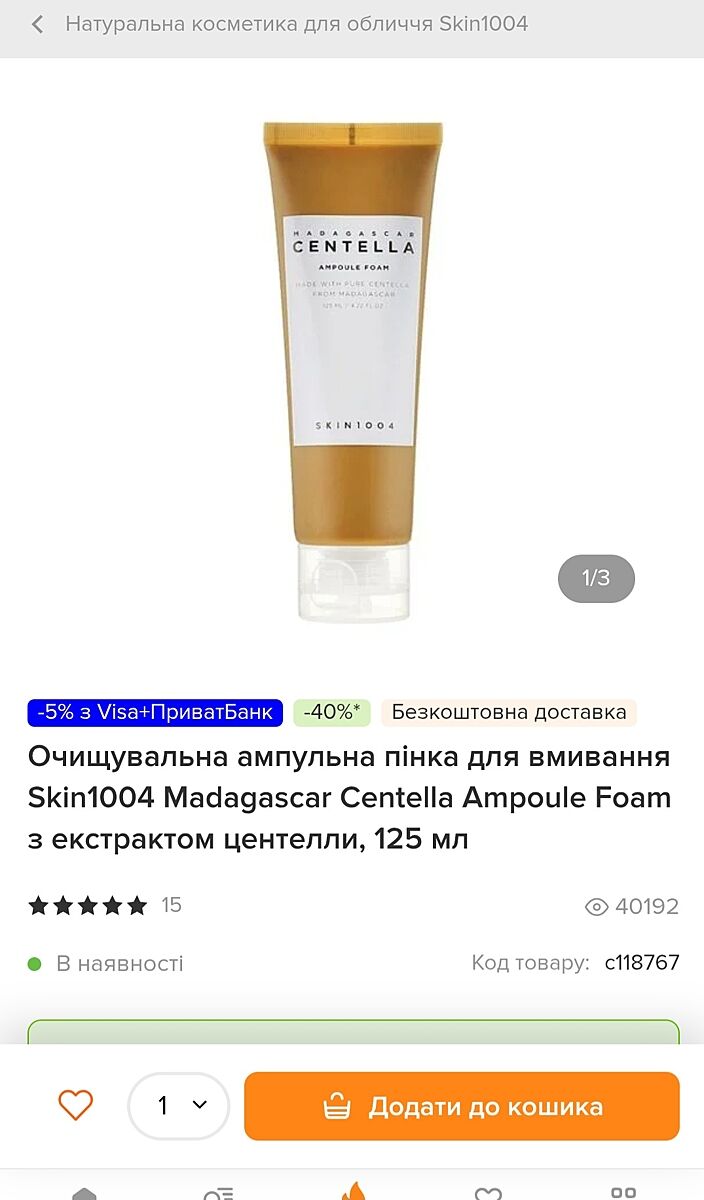This screenshot has width=704, height=1200.
Task: Tap the -5% Visa+ПриватБанк badge
Action: tap(155, 712)
